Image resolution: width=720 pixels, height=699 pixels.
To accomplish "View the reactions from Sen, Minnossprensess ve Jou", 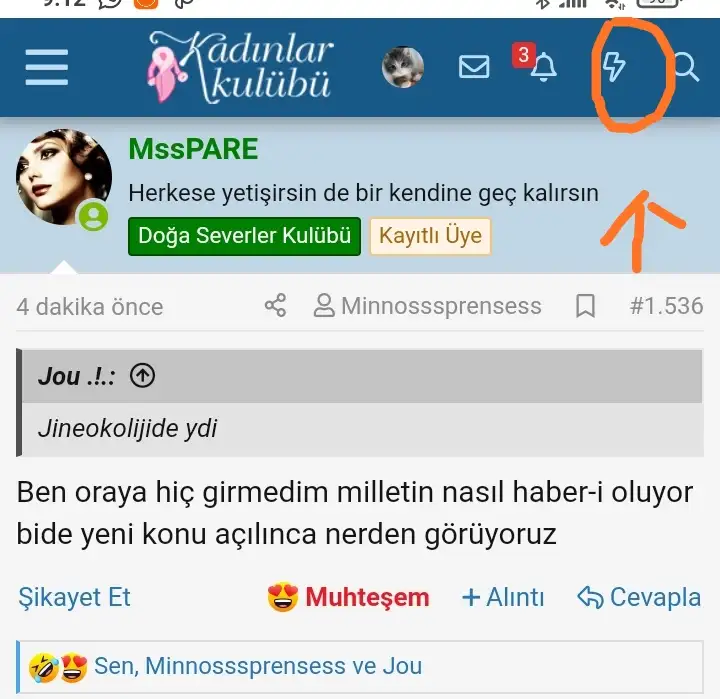I will click(x=257, y=666).
